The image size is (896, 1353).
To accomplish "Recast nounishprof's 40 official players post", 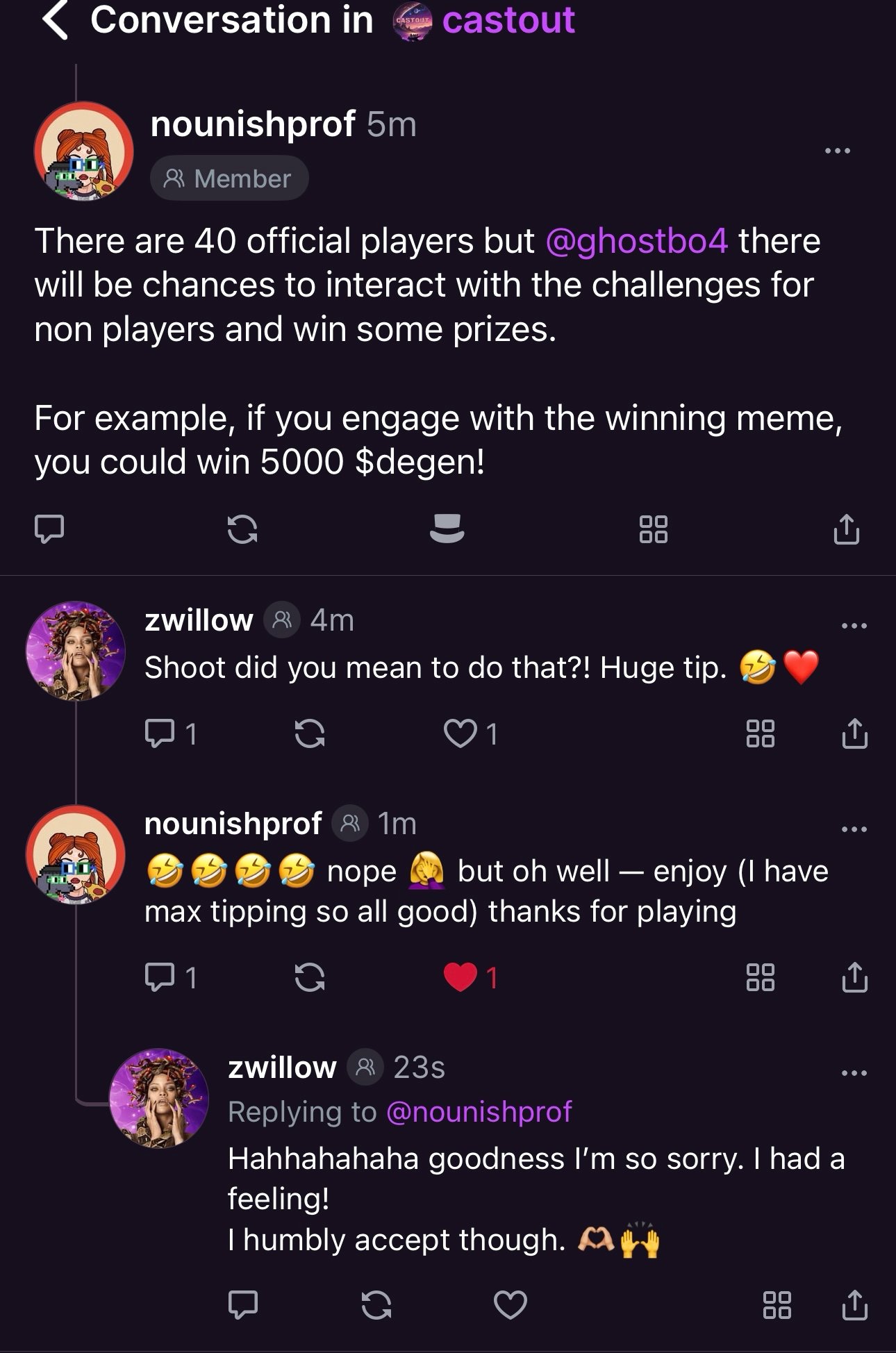I will pyautogui.click(x=242, y=529).
